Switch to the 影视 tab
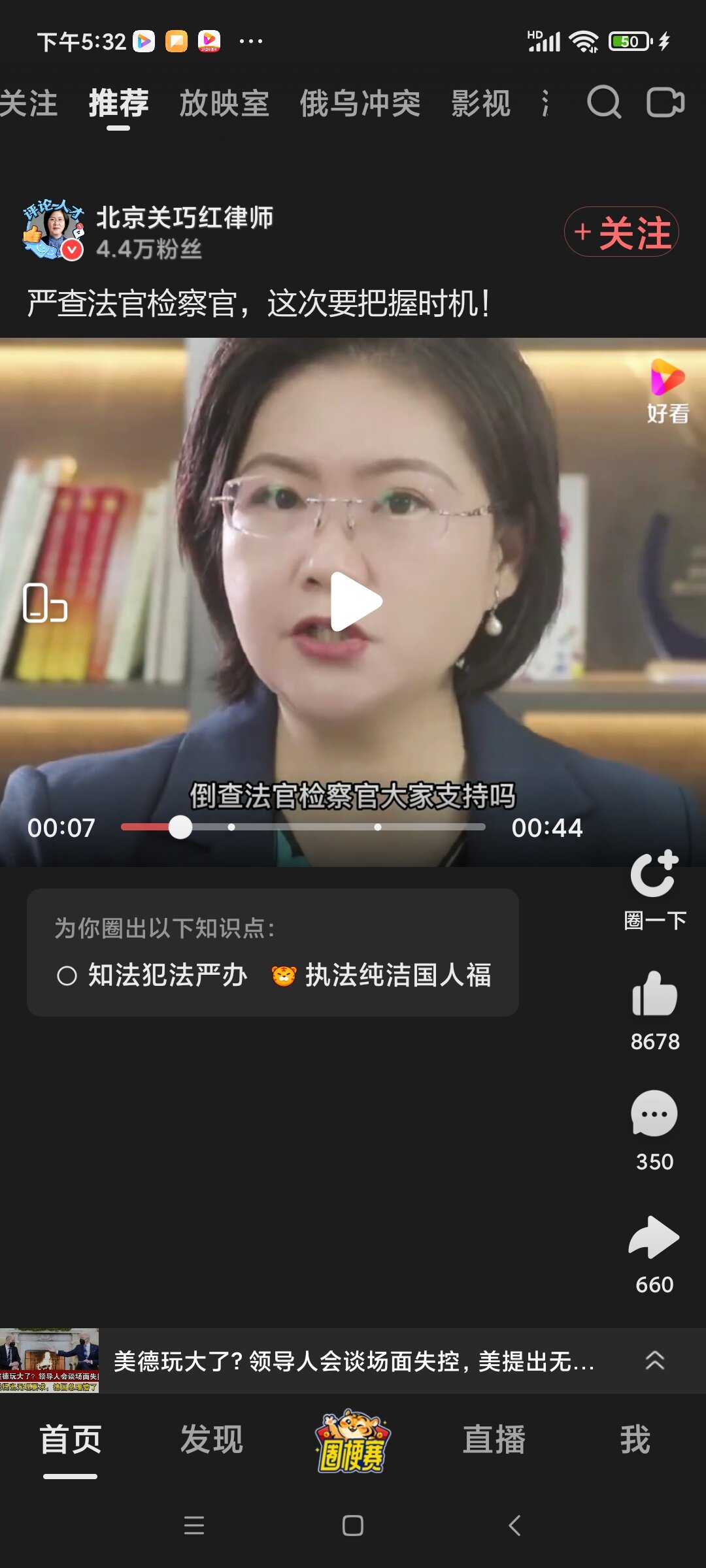This screenshot has height=1568, width=706. point(480,104)
